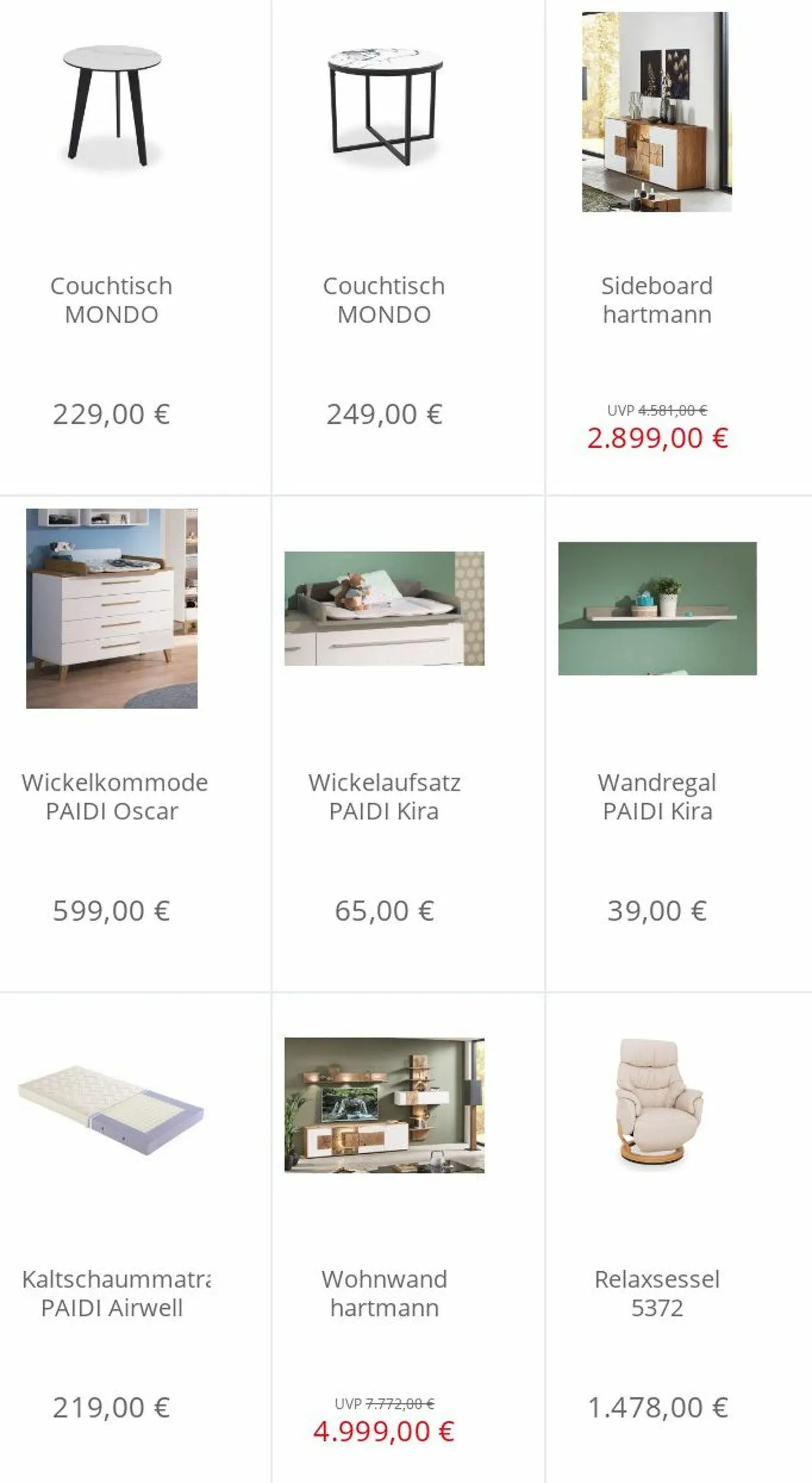Viewport: 812px width, 1483px height.
Task: Open Wandregal PAIDI Kira product
Action: tap(679, 743)
